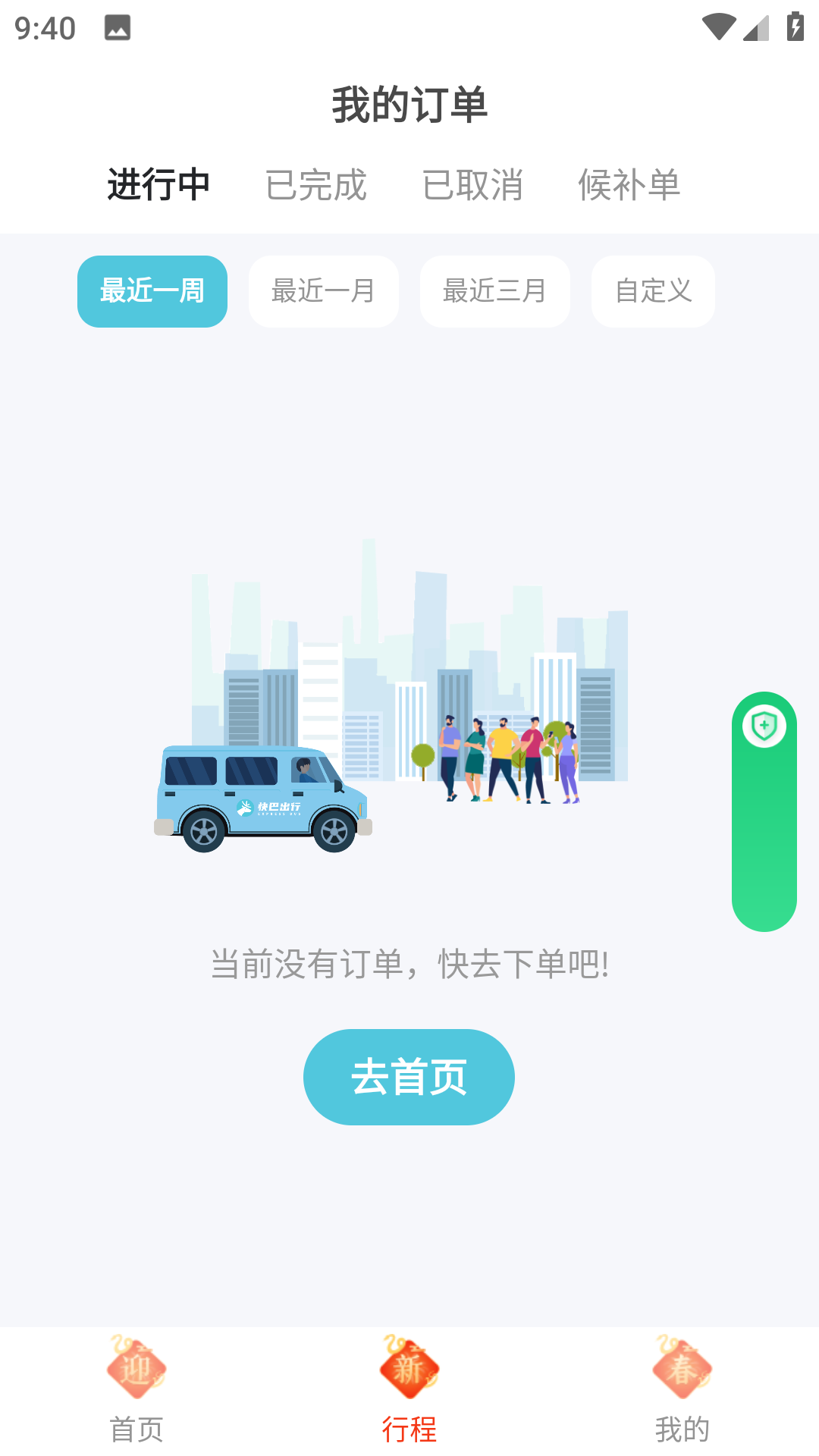Screen dimensions: 819x1456
Task: Filter orders by 最近三月
Action: tap(495, 291)
